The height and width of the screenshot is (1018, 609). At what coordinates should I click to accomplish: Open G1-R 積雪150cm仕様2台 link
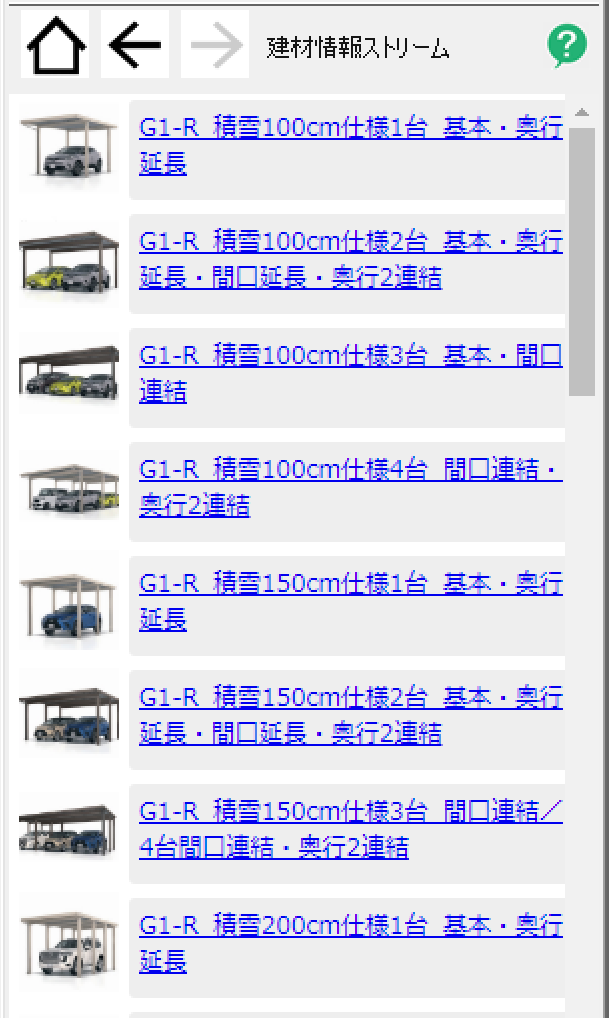click(x=350, y=699)
